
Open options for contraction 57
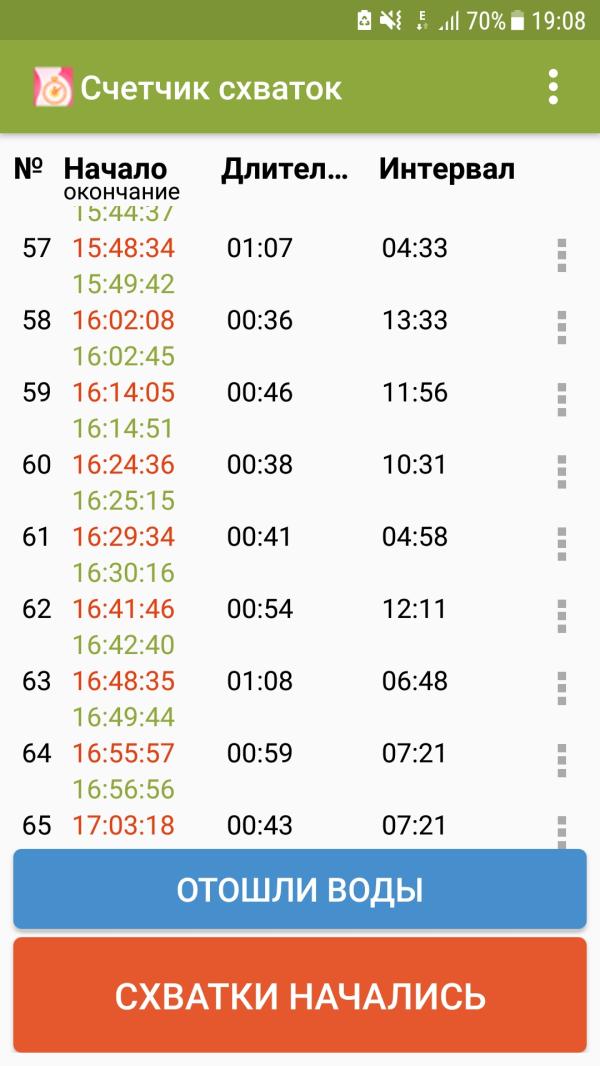[562, 255]
